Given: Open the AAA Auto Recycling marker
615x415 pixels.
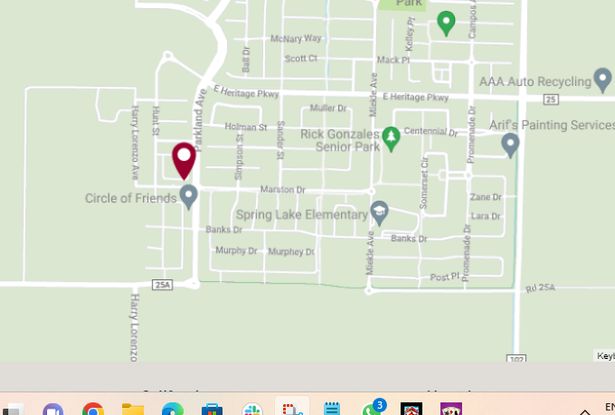Looking at the screenshot, I should [x=602, y=77].
